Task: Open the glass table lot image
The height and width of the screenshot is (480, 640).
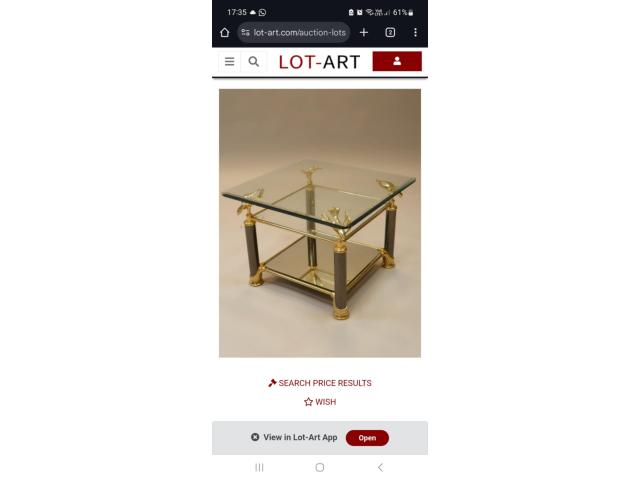Action: 320,222
